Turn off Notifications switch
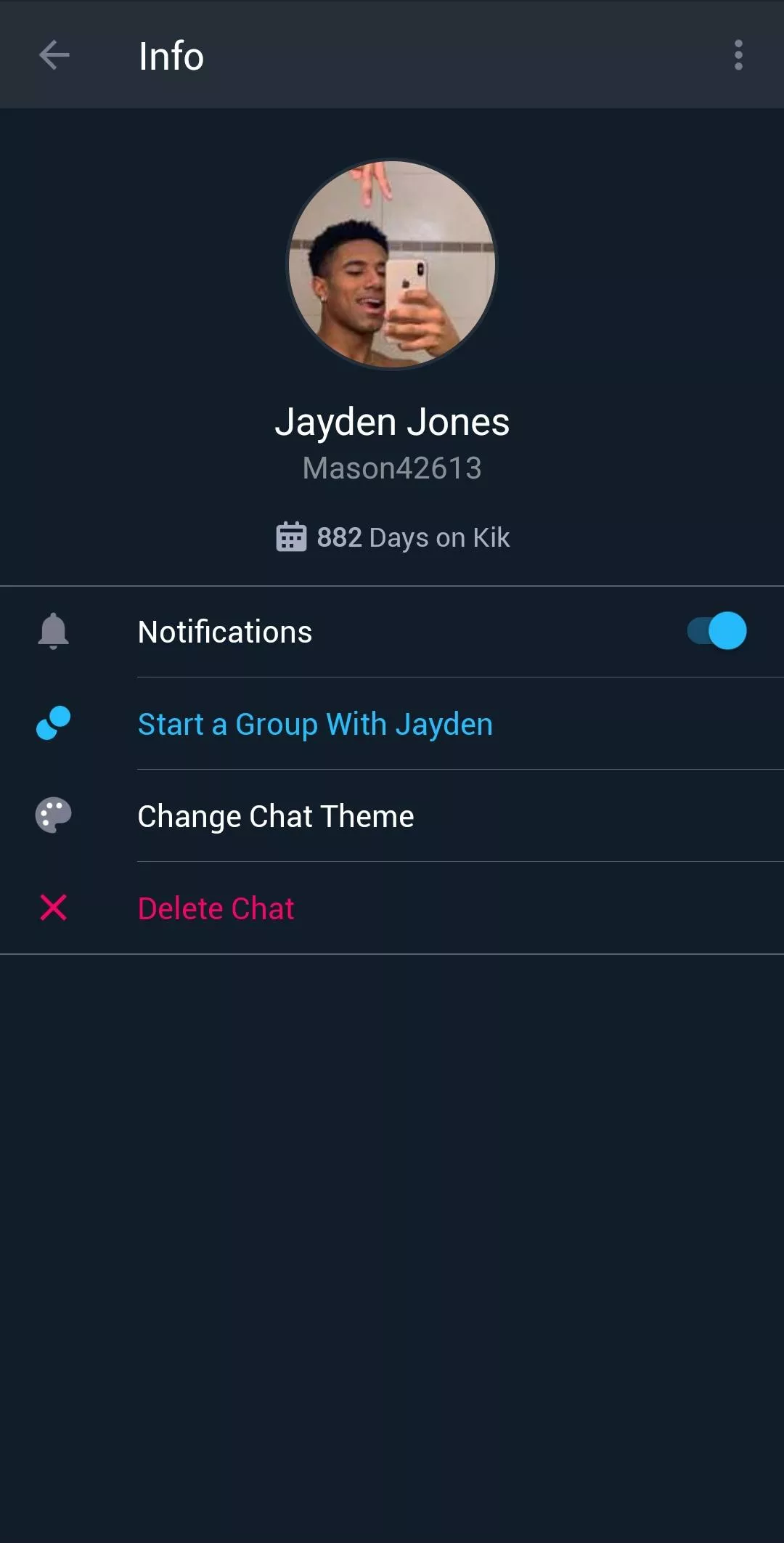784x1543 pixels. point(717,631)
